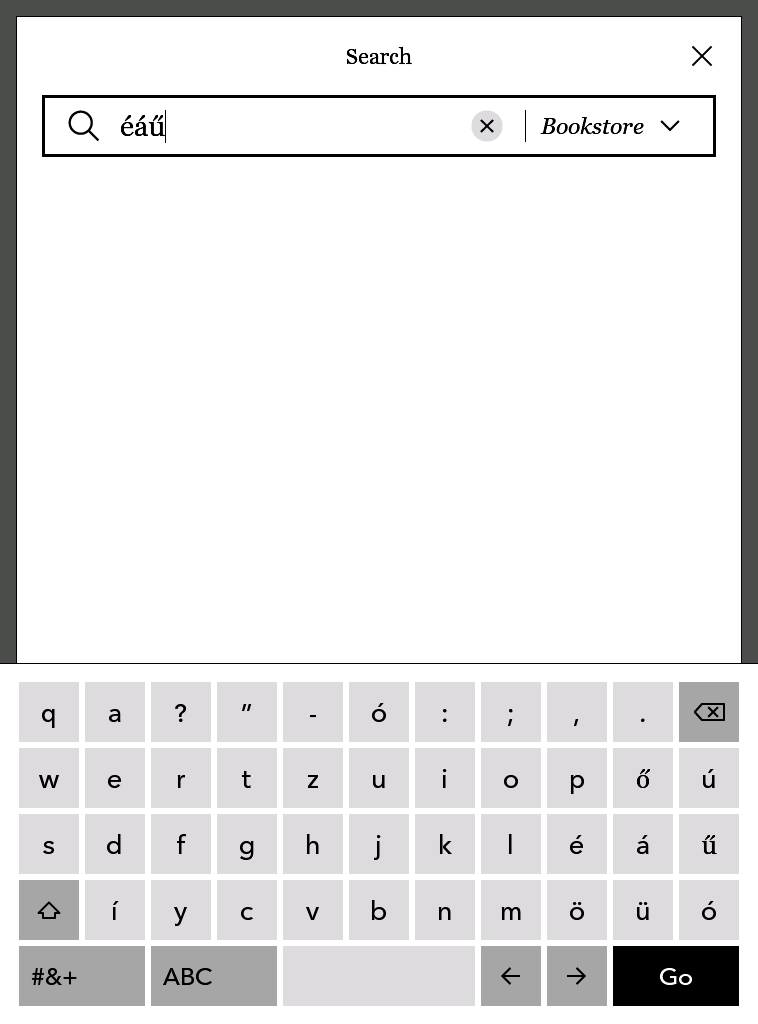Toggle the shift key
This screenshot has width=758, height=1024.
pos(49,910)
